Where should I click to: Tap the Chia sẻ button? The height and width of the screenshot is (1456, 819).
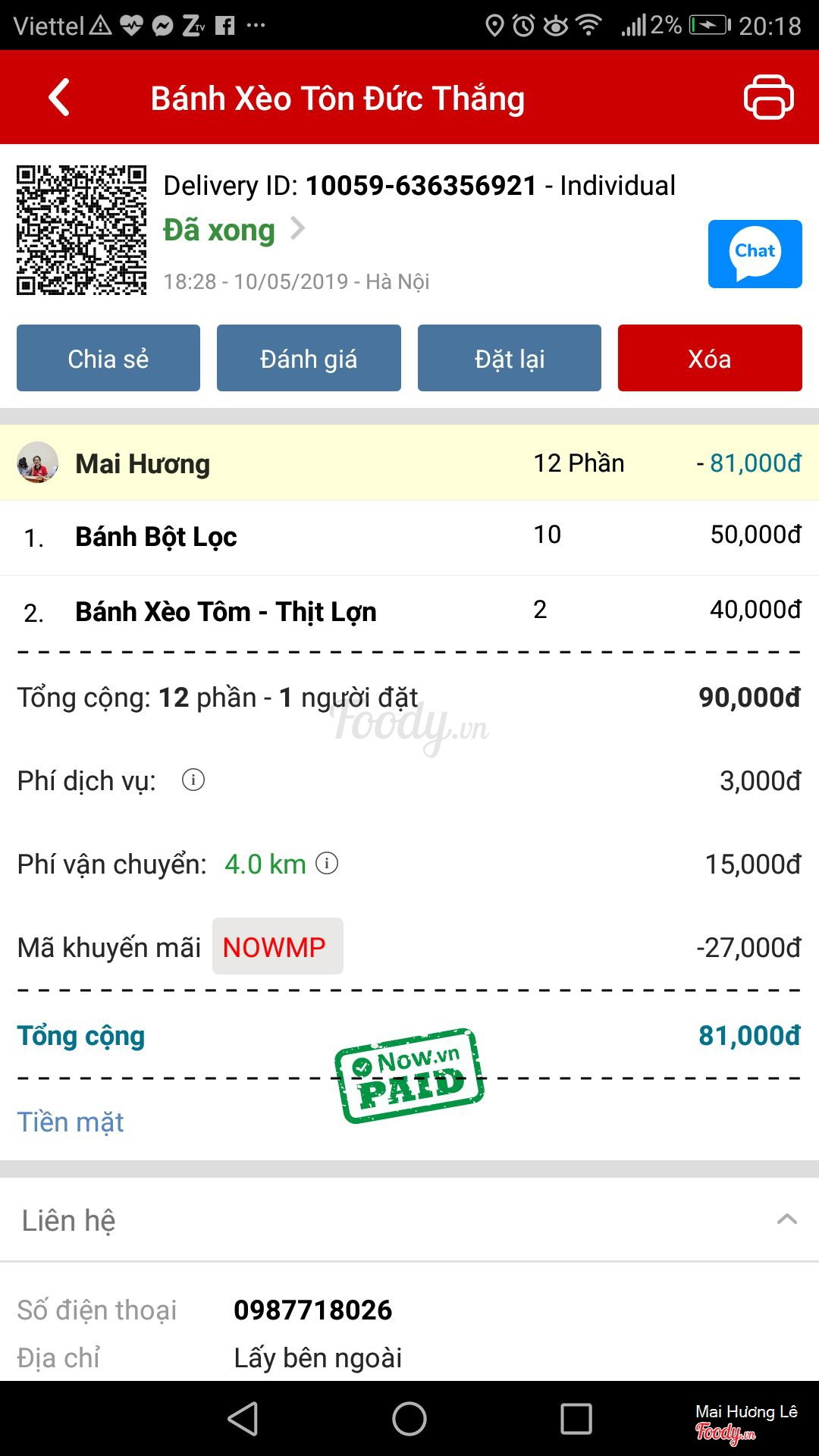pyautogui.click(x=108, y=359)
